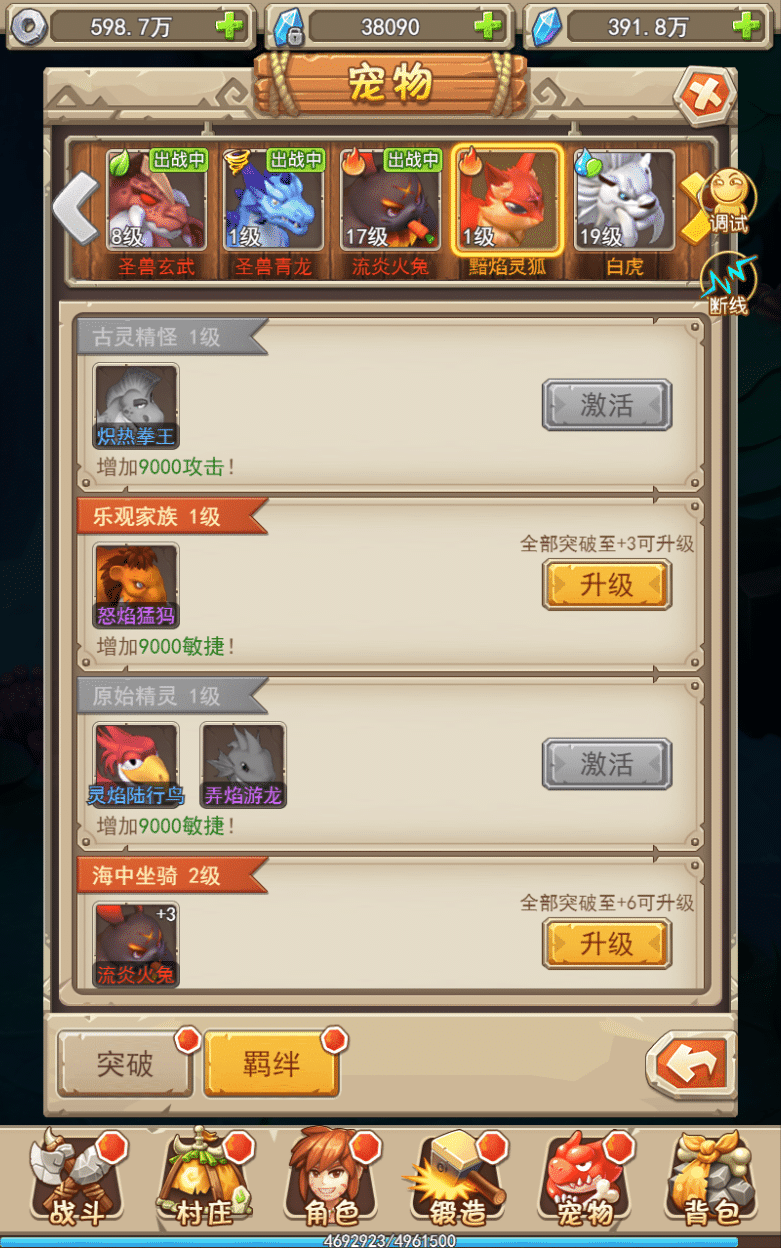The height and width of the screenshot is (1249, 781).
Task: Add more locked crystals with the plus
Action: (488, 26)
